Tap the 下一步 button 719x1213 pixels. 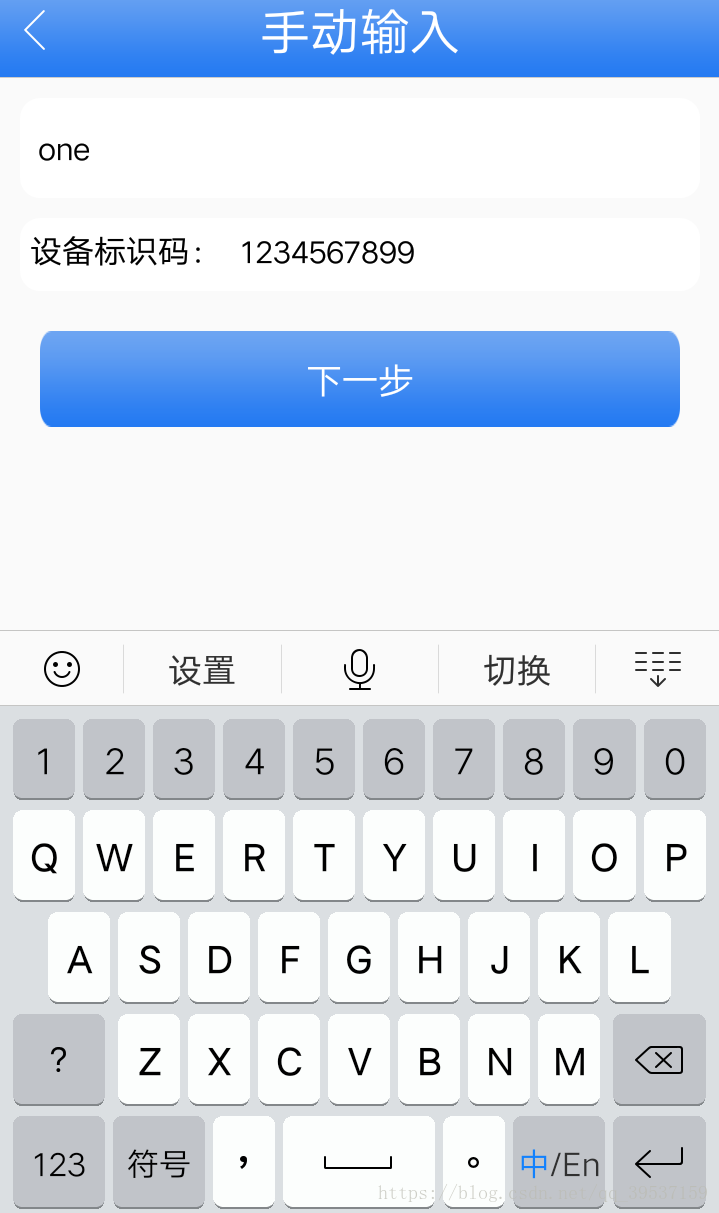click(x=359, y=379)
